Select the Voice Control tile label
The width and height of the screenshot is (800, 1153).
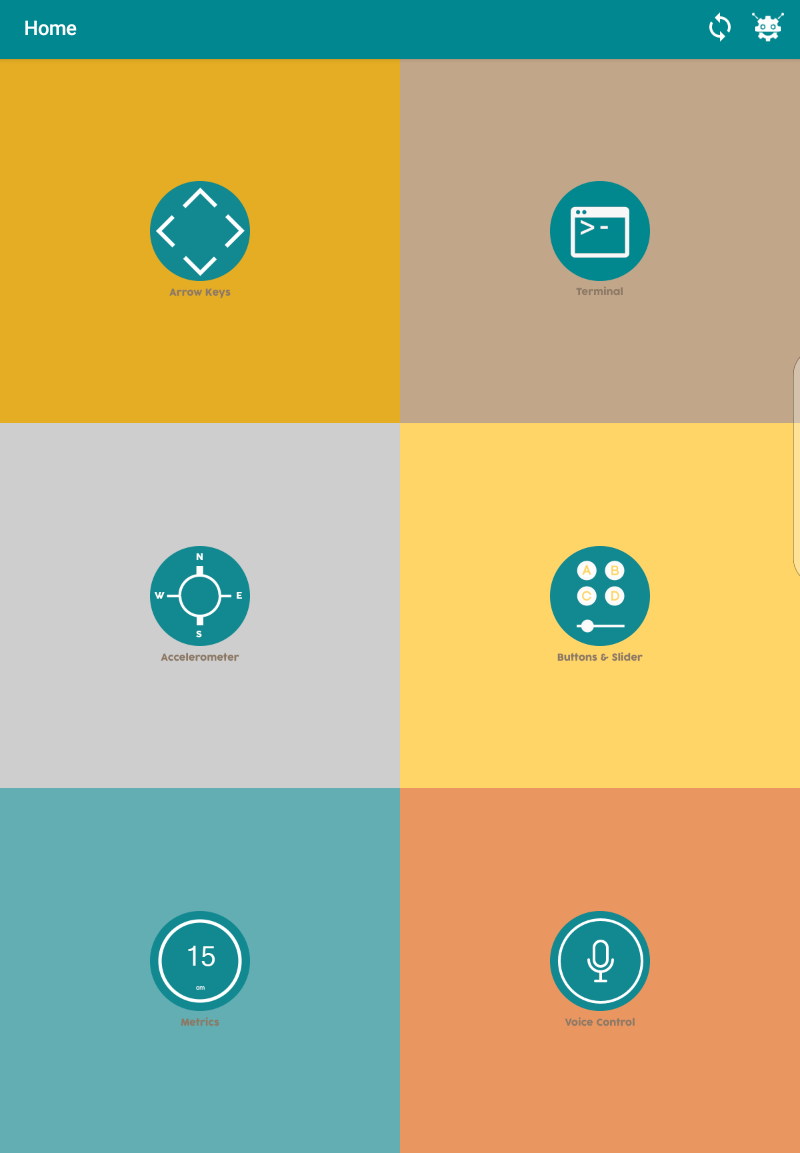[600, 1021]
